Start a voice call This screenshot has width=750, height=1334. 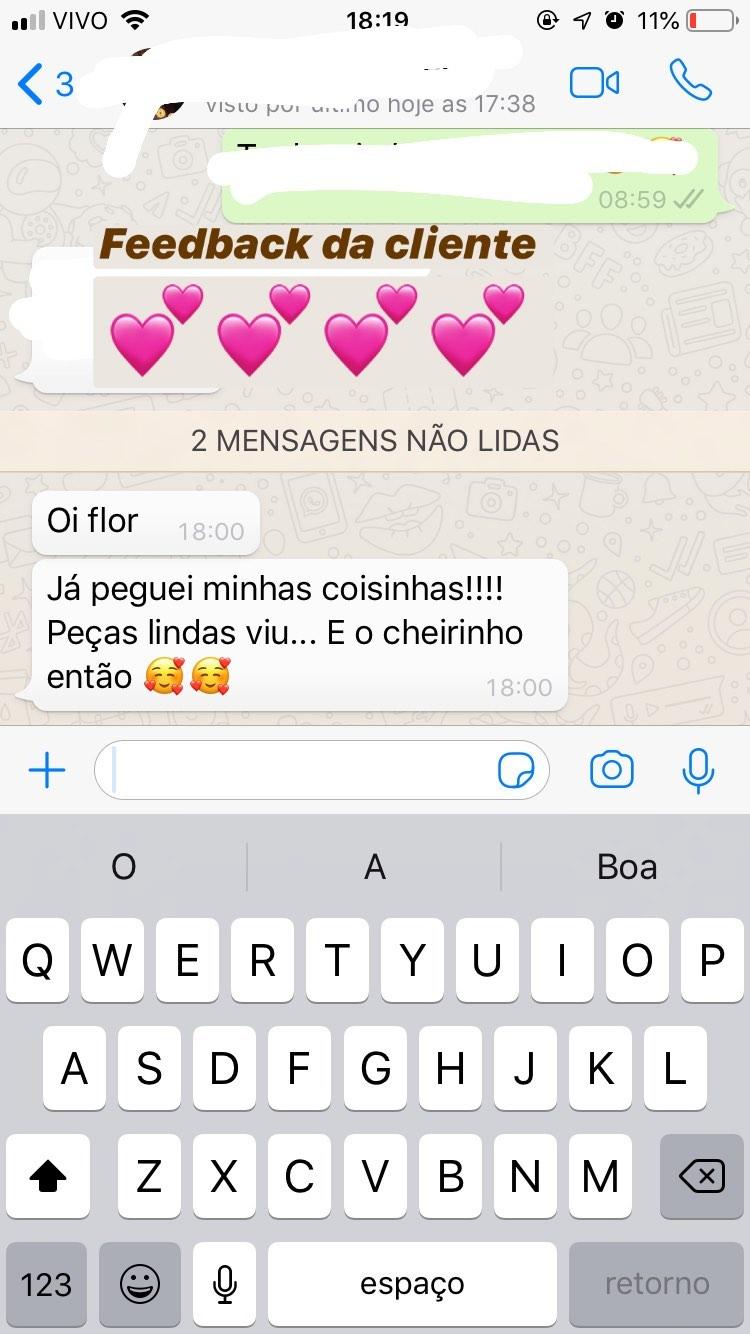pos(690,82)
